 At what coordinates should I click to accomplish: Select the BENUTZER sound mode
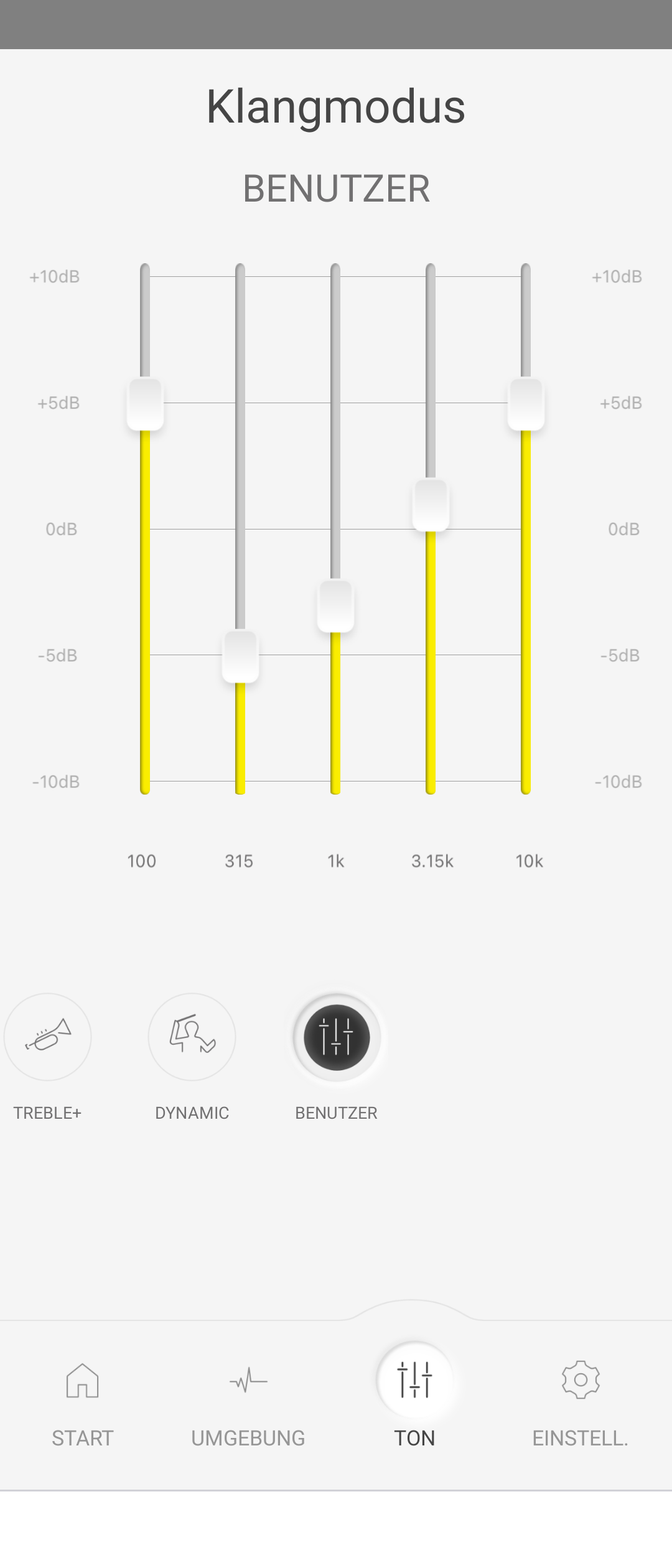[x=337, y=1037]
